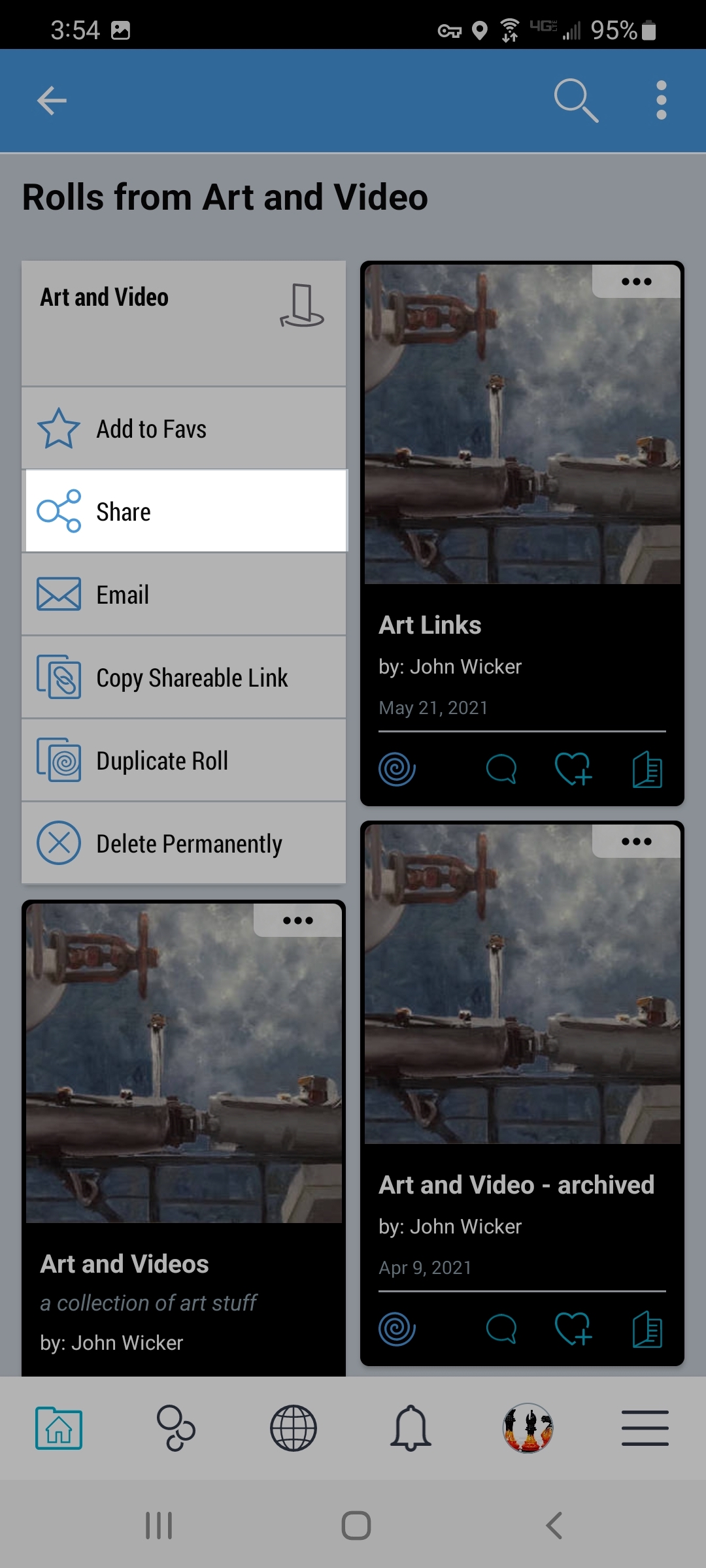The height and width of the screenshot is (1568, 706).
Task: Switch to the globe explore tab
Action: point(294,1428)
